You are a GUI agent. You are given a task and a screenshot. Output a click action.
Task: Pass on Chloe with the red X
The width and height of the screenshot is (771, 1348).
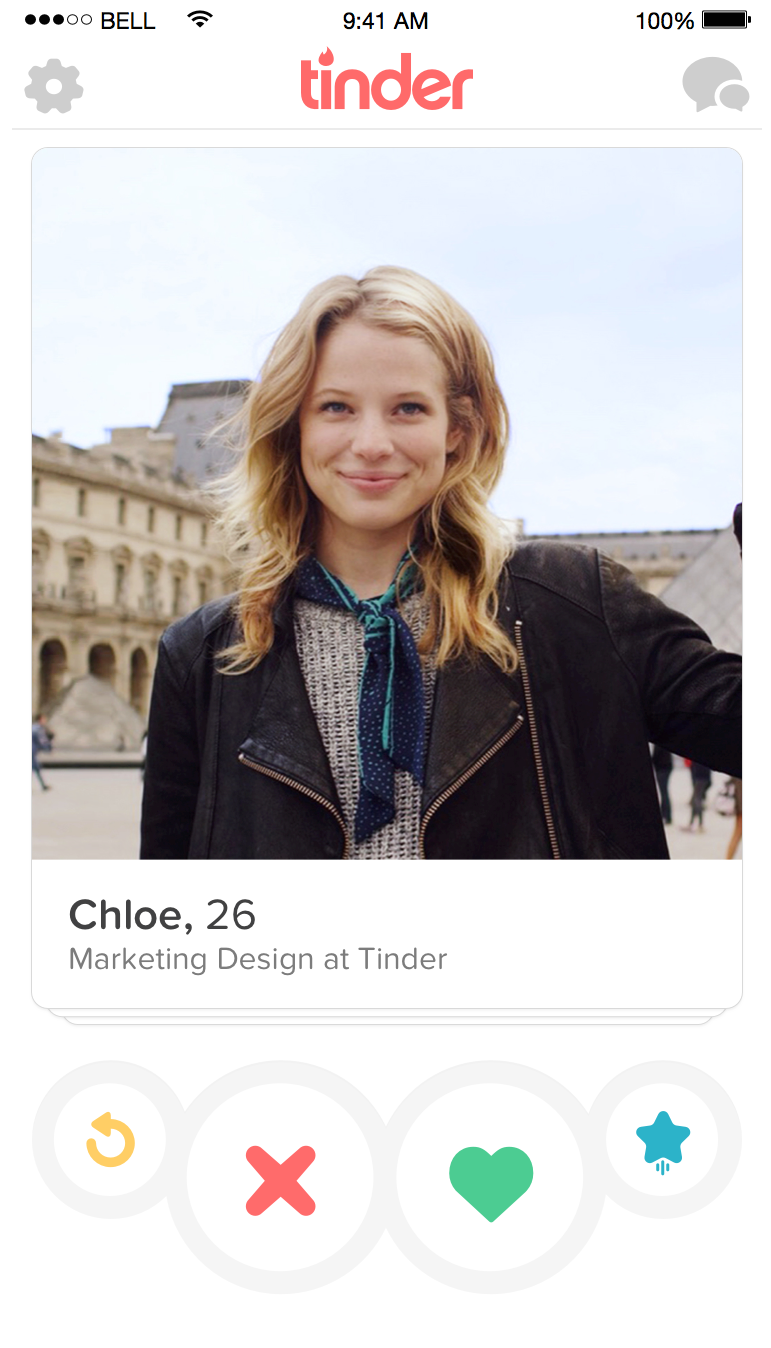point(280,1180)
